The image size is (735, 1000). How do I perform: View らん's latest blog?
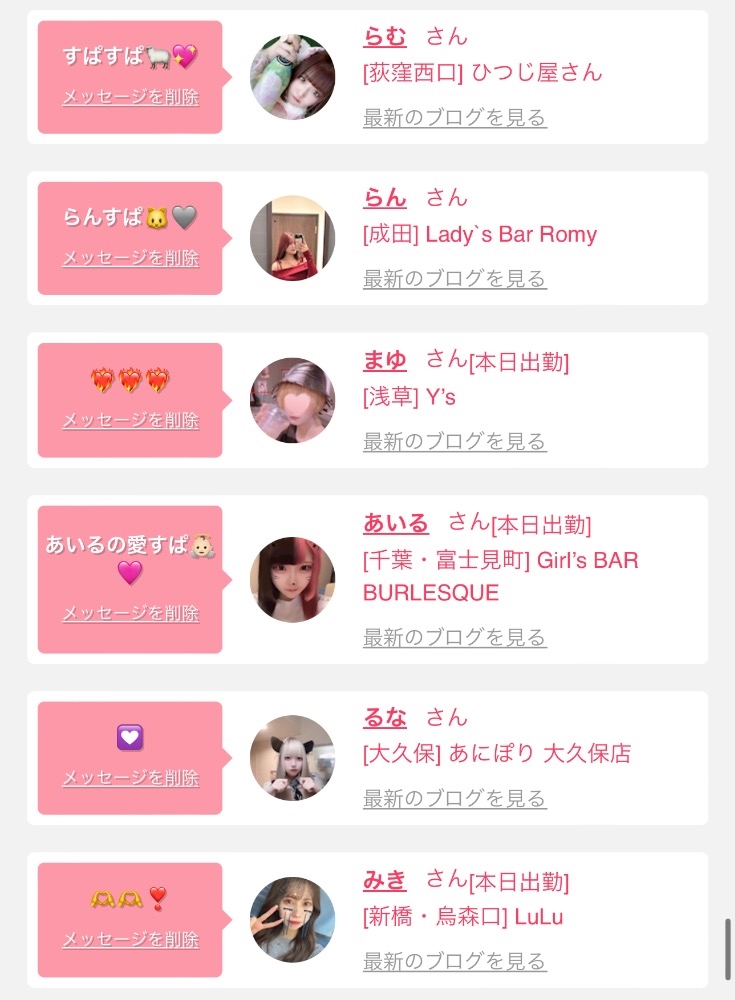tap(454, 279)
